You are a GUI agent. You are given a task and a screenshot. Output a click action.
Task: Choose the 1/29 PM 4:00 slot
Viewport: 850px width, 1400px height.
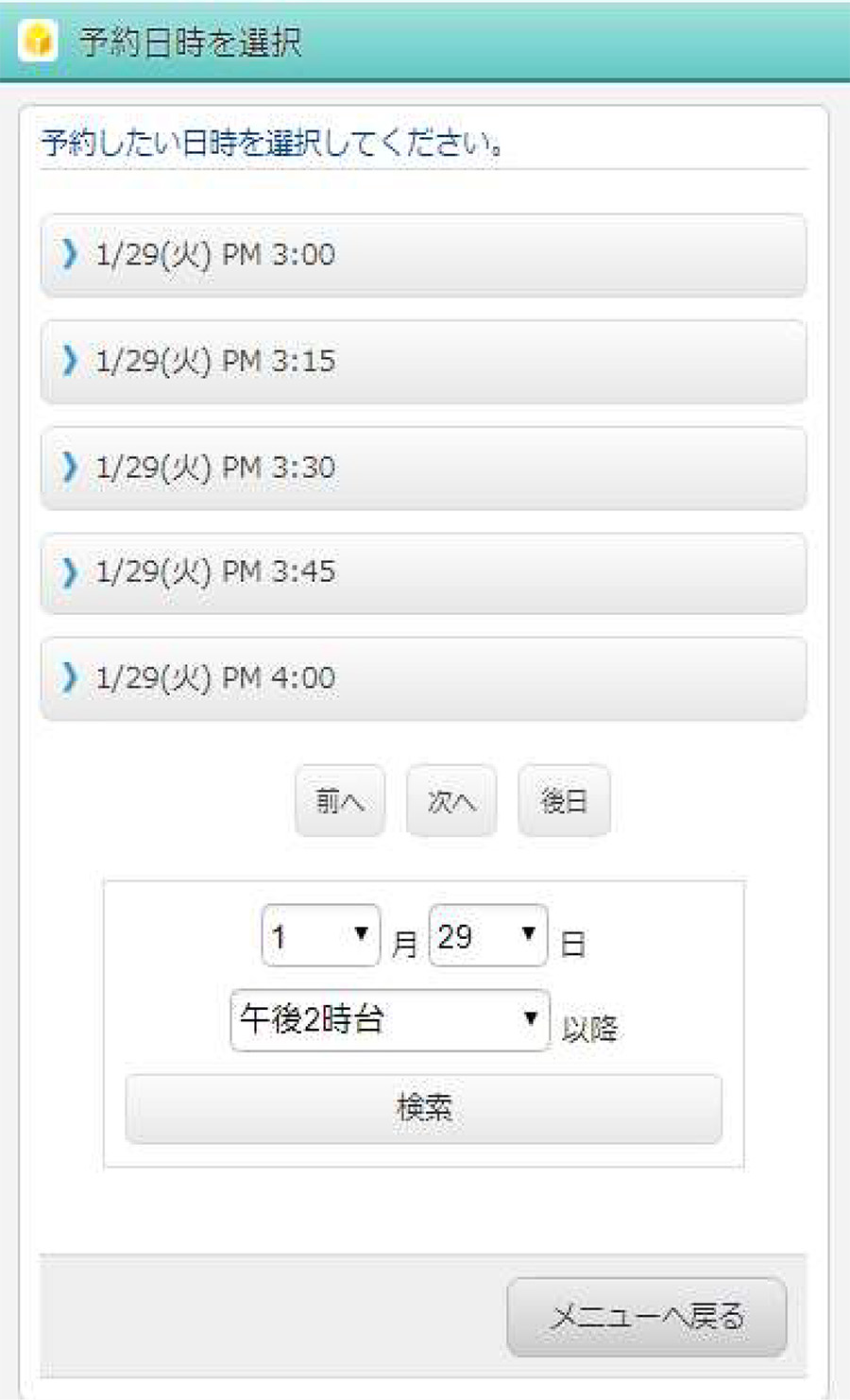pos(423,679)
